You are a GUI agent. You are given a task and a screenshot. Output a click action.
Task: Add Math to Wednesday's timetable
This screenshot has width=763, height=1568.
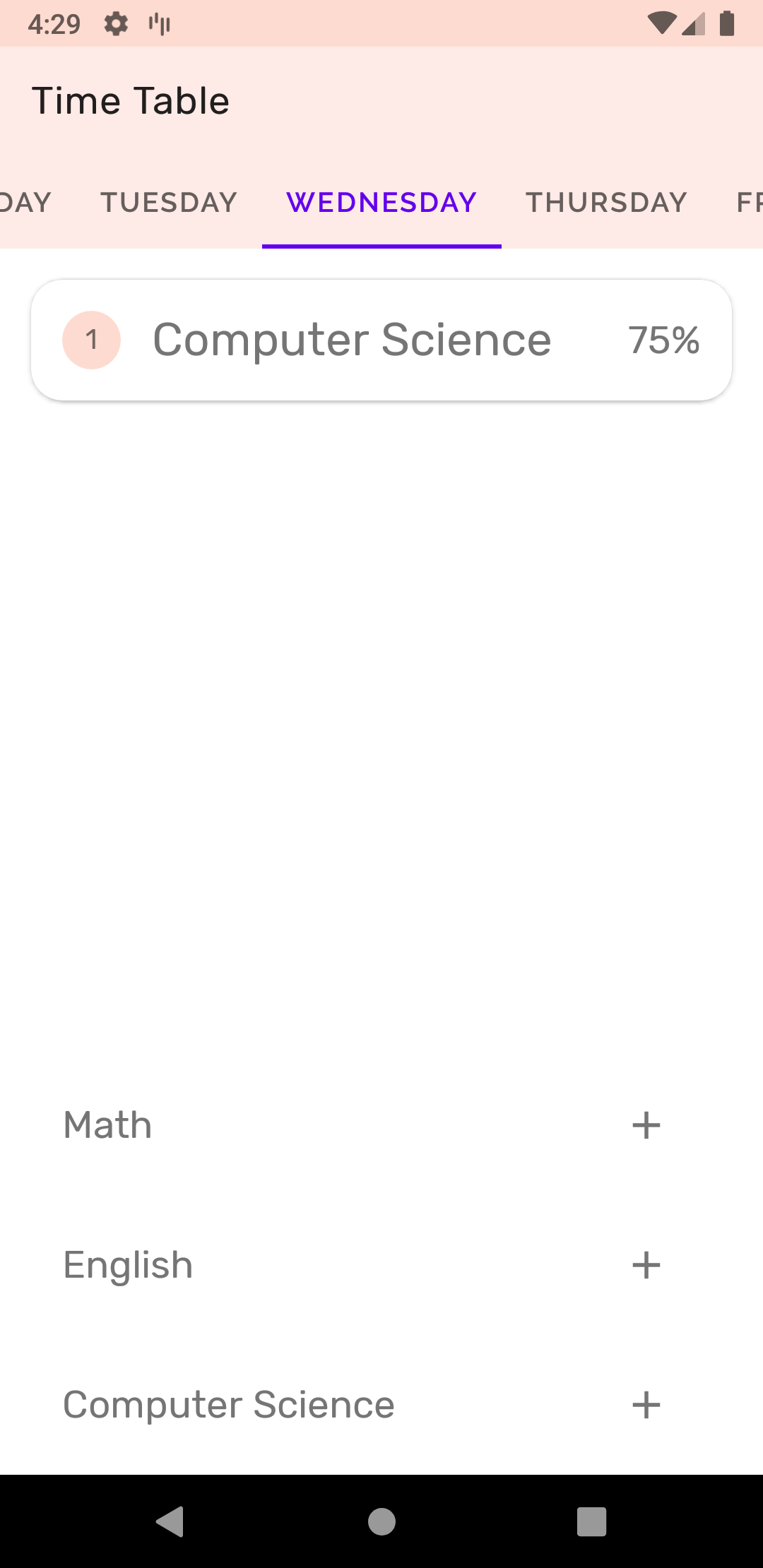click(646, 1125)
